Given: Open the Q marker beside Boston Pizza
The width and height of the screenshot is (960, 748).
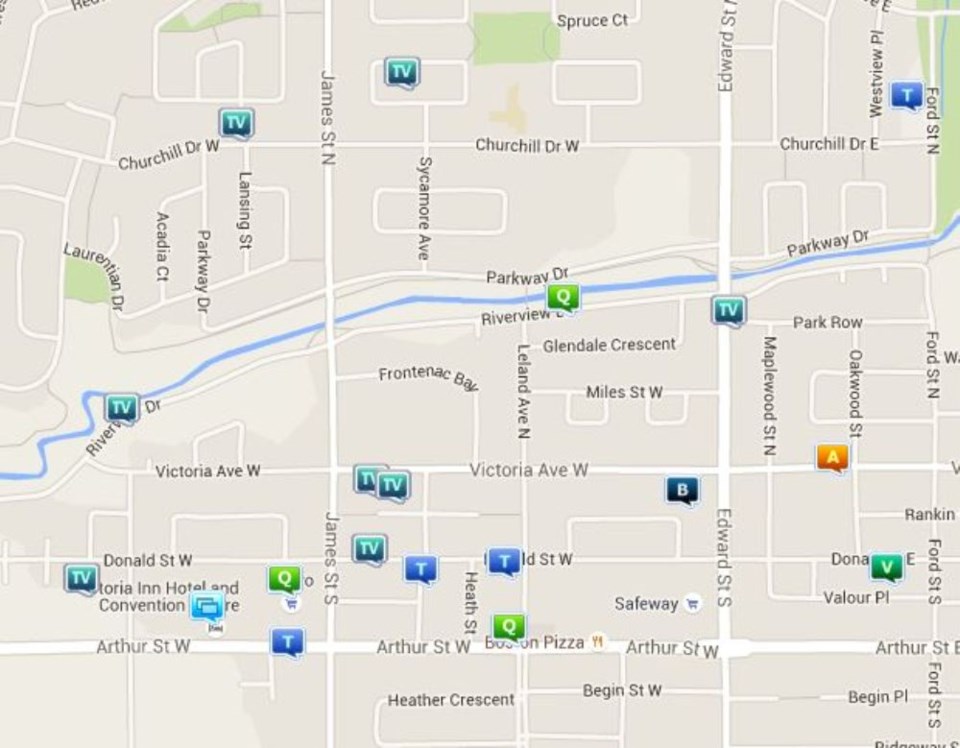Looking at the screenshot, I should coord(508,626).
